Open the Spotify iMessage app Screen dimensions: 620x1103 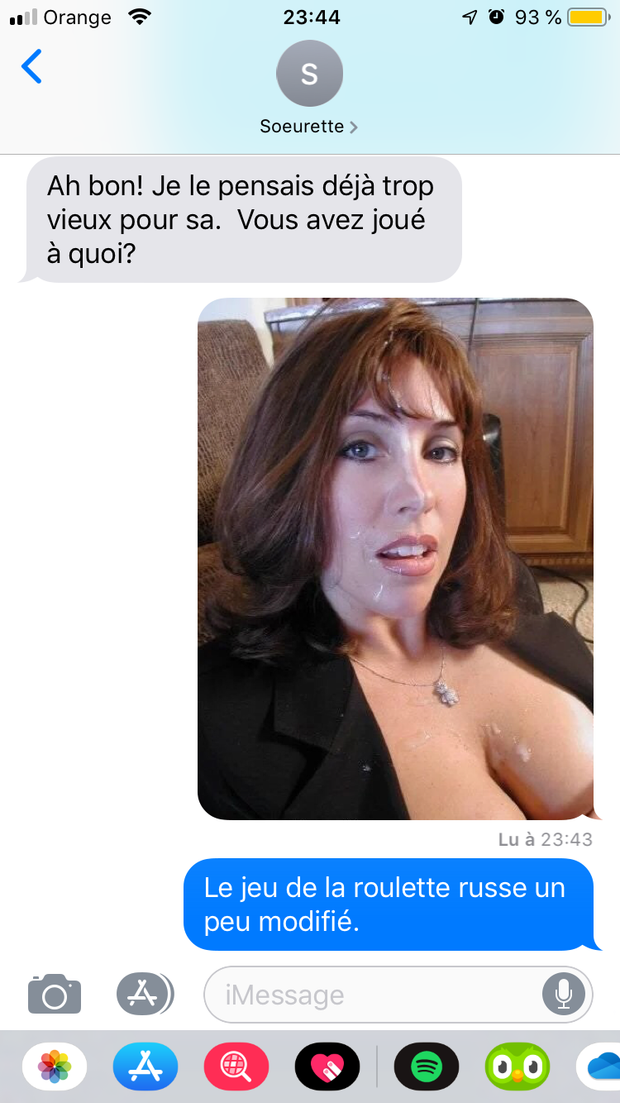pos(427,1066)
